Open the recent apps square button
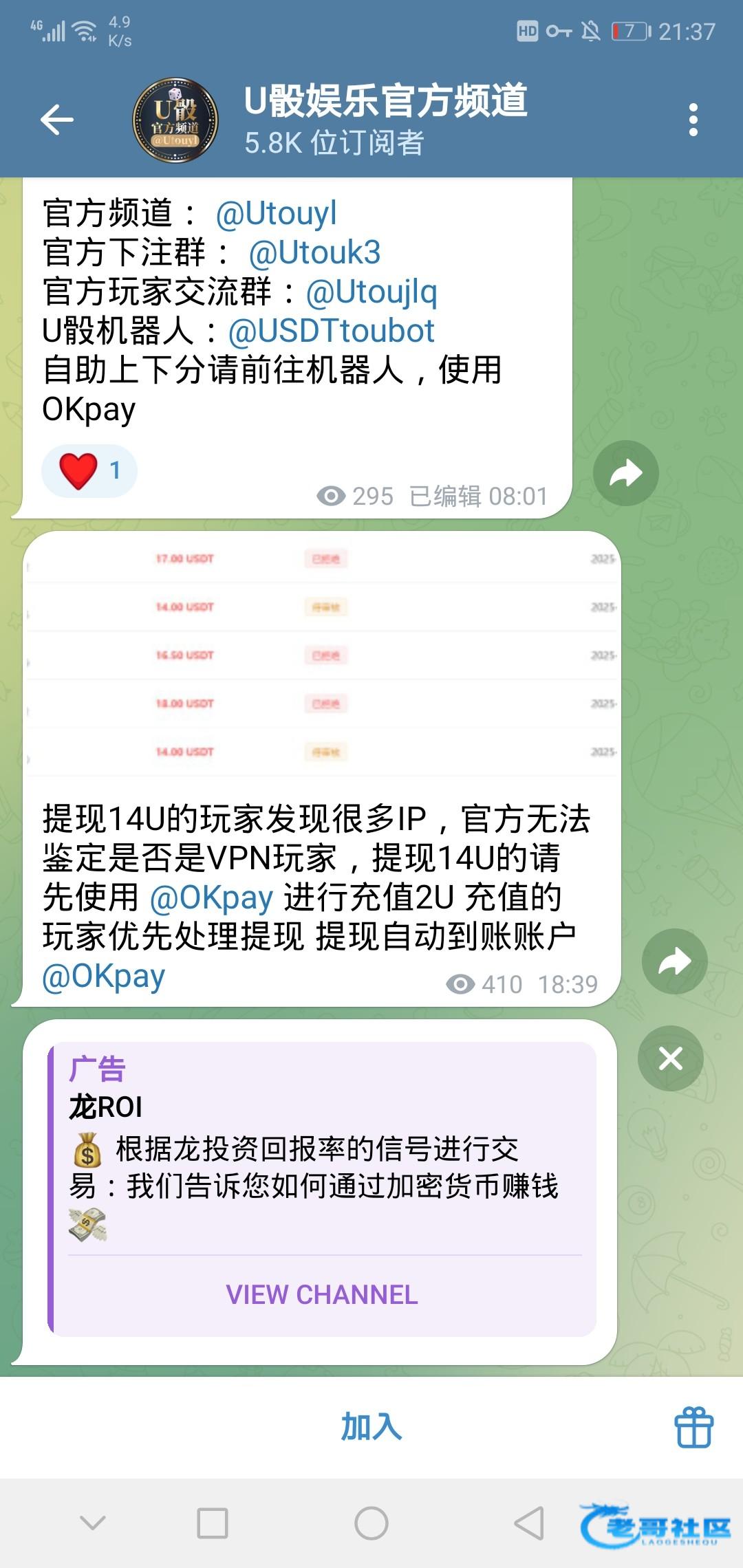Viewport: 743px width, 1568px height. [213, 1523]
